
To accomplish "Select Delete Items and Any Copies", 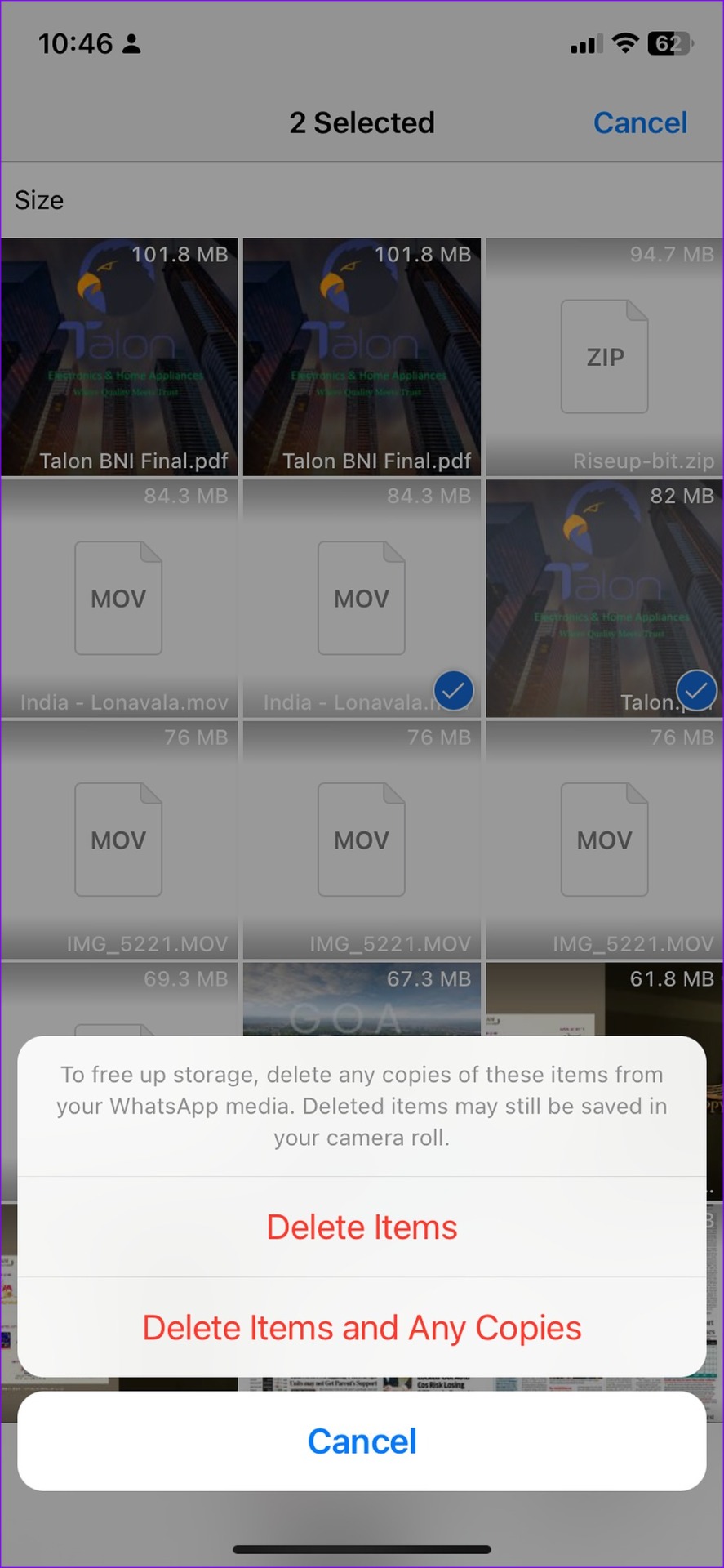I will pos(362,1328).
